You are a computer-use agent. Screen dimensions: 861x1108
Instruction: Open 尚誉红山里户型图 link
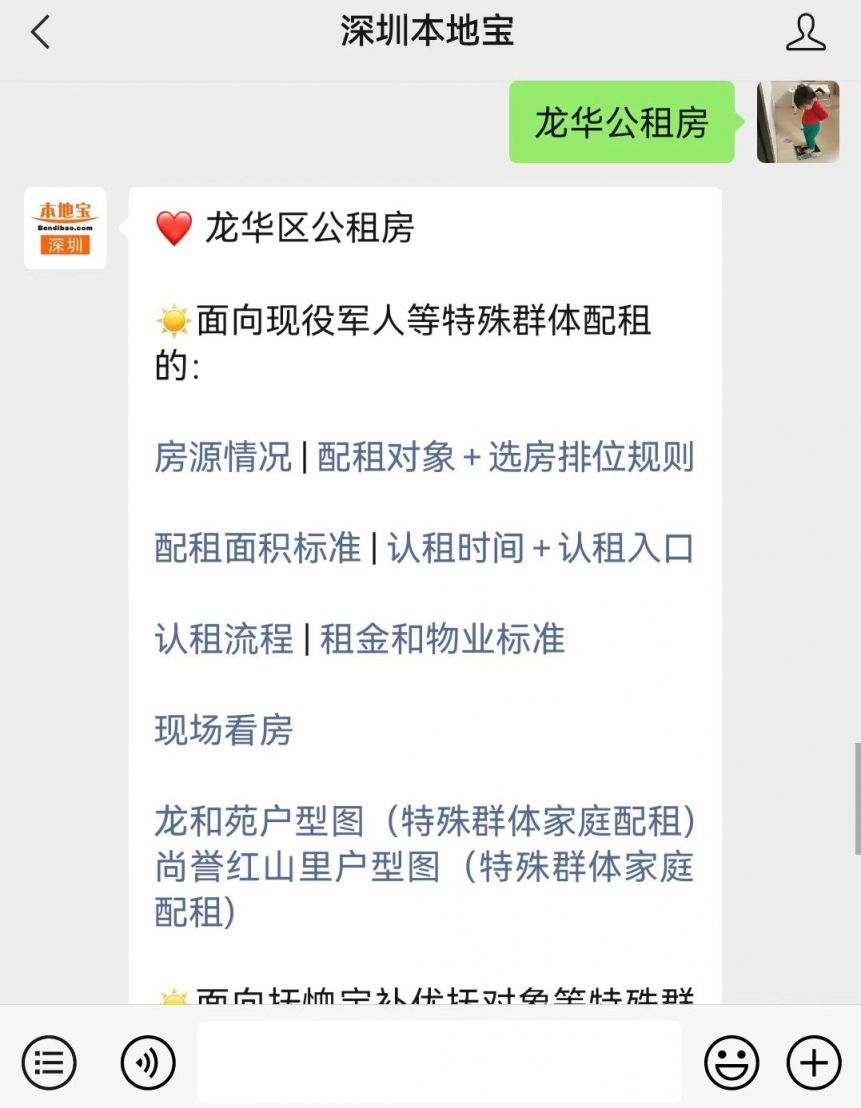point(425,867)
